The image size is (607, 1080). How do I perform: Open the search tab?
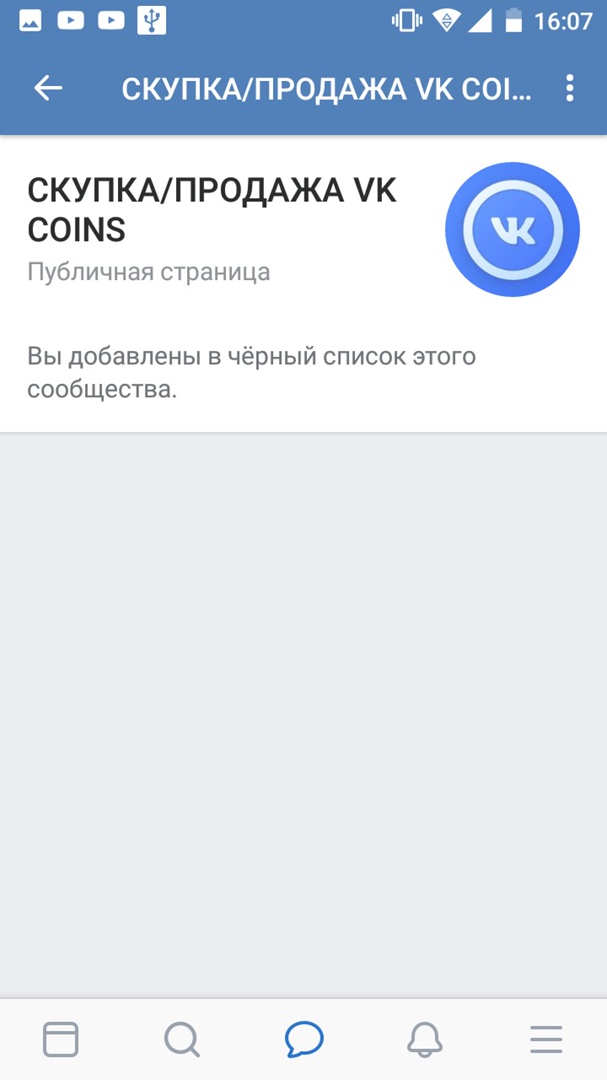[182, 1040]
